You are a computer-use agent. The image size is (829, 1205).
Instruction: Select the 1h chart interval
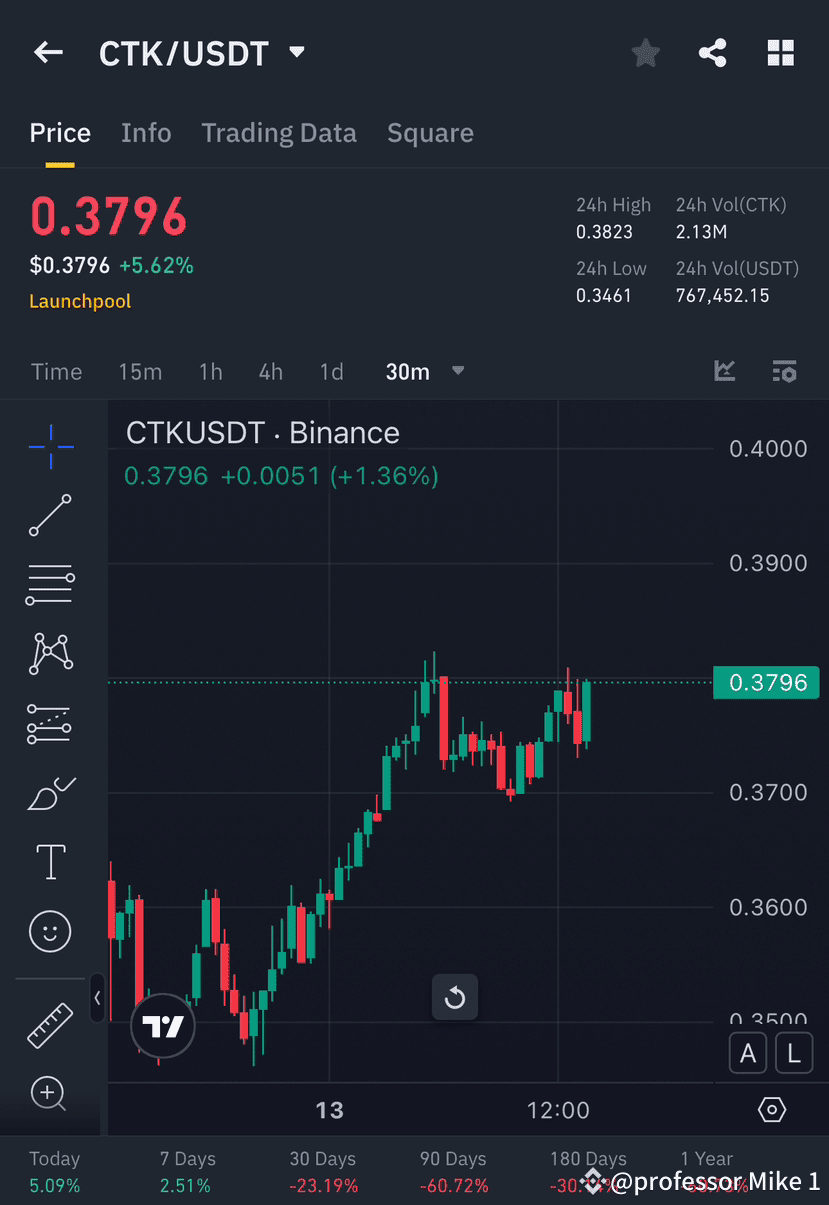(x=210, y=371)
